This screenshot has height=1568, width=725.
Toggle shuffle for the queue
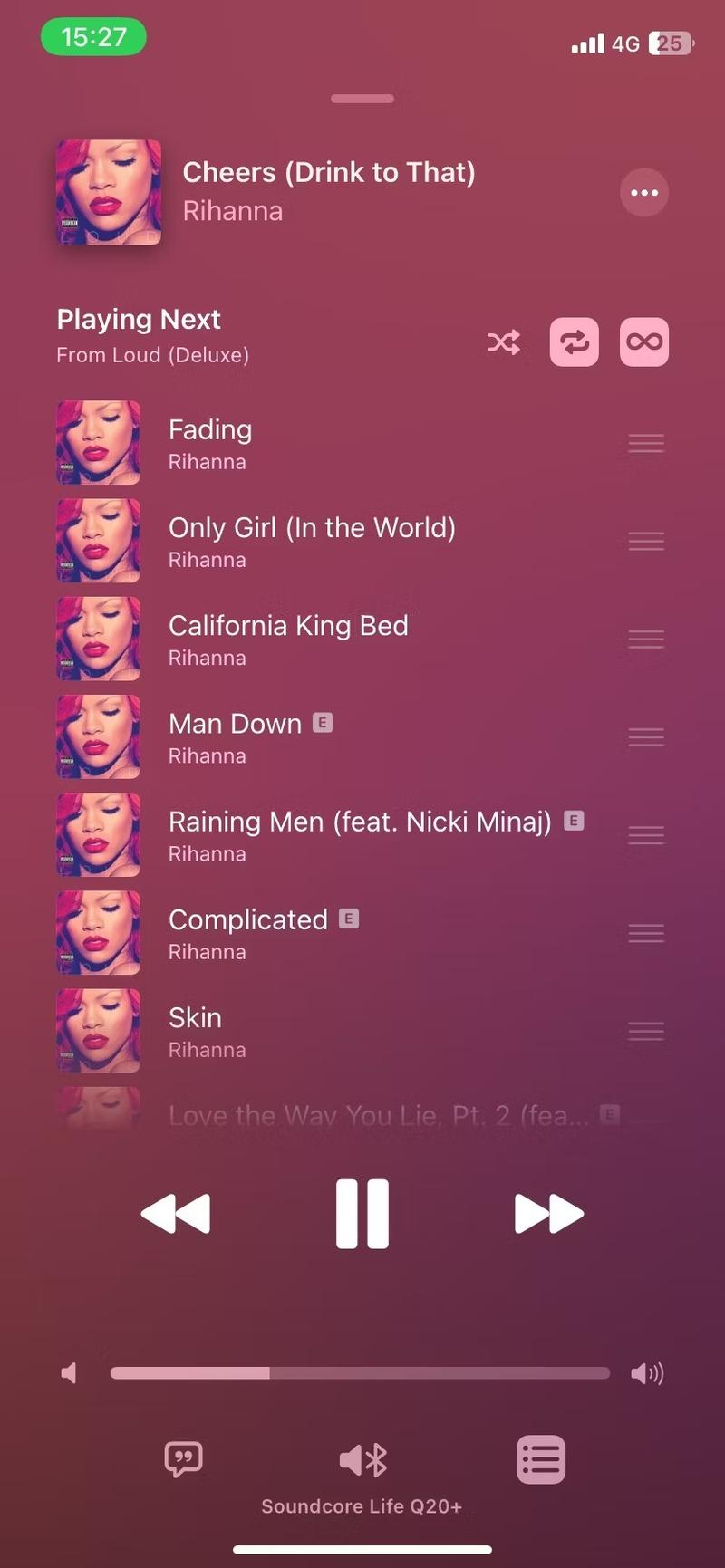504,341
